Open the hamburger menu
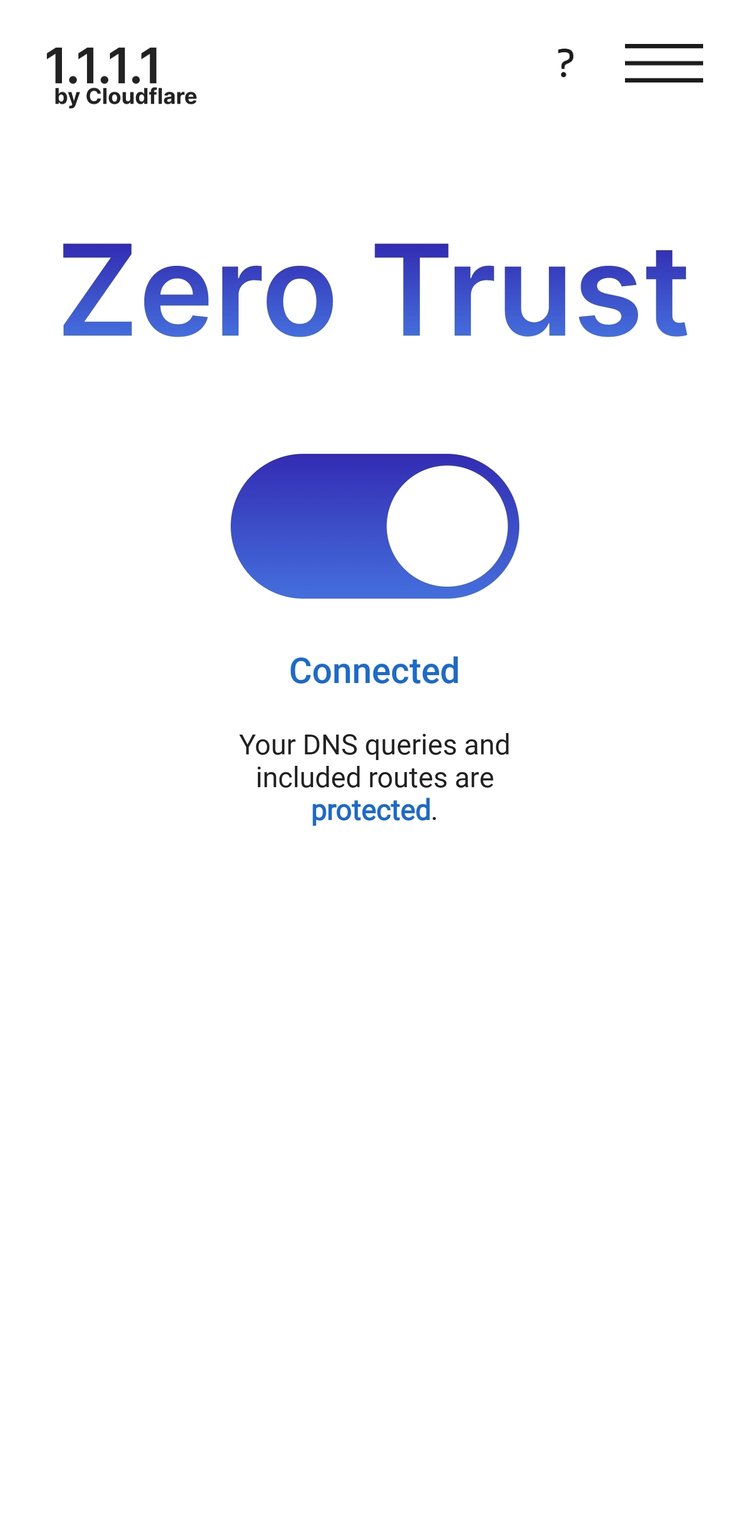 (x=663, y=64)
